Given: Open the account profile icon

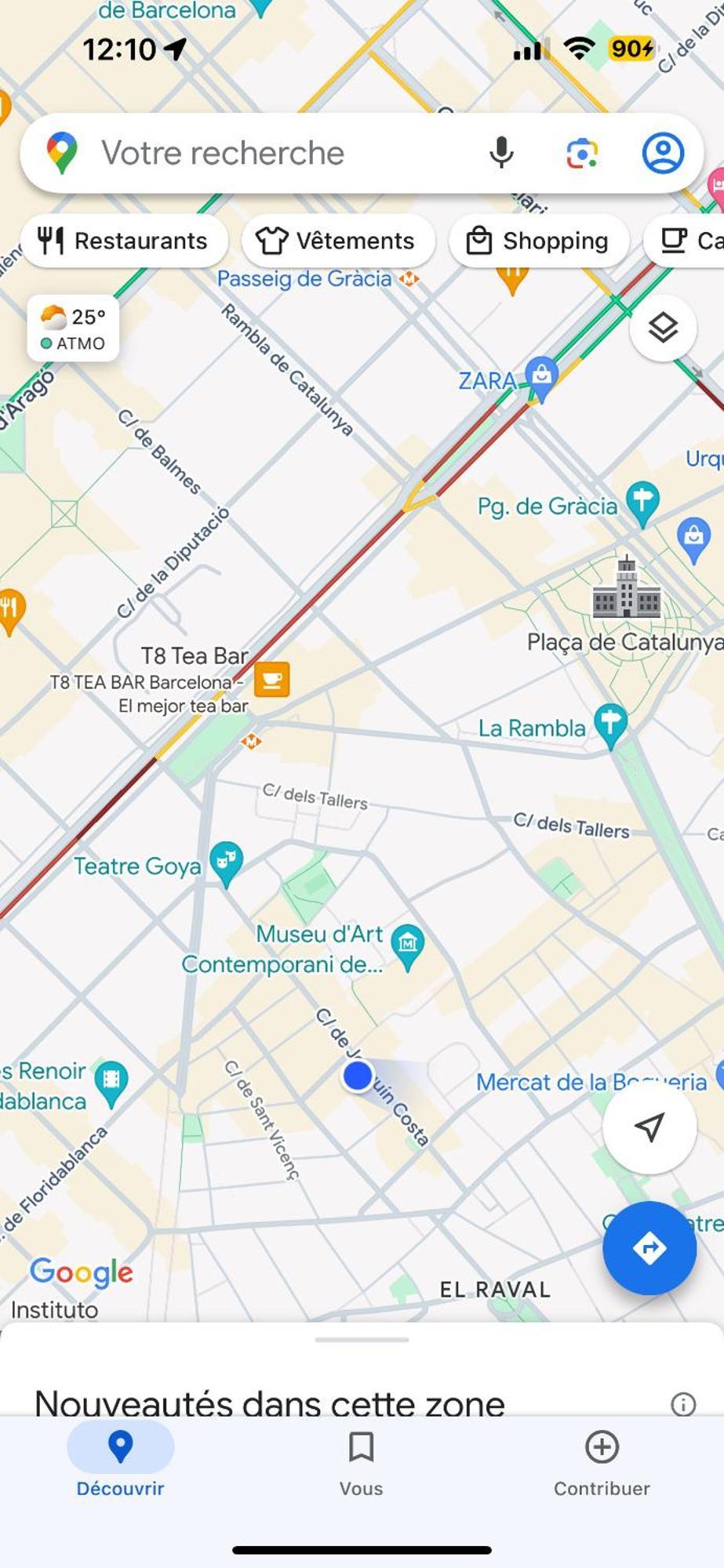Looking at the screenshot, I should tap(663, 153).
